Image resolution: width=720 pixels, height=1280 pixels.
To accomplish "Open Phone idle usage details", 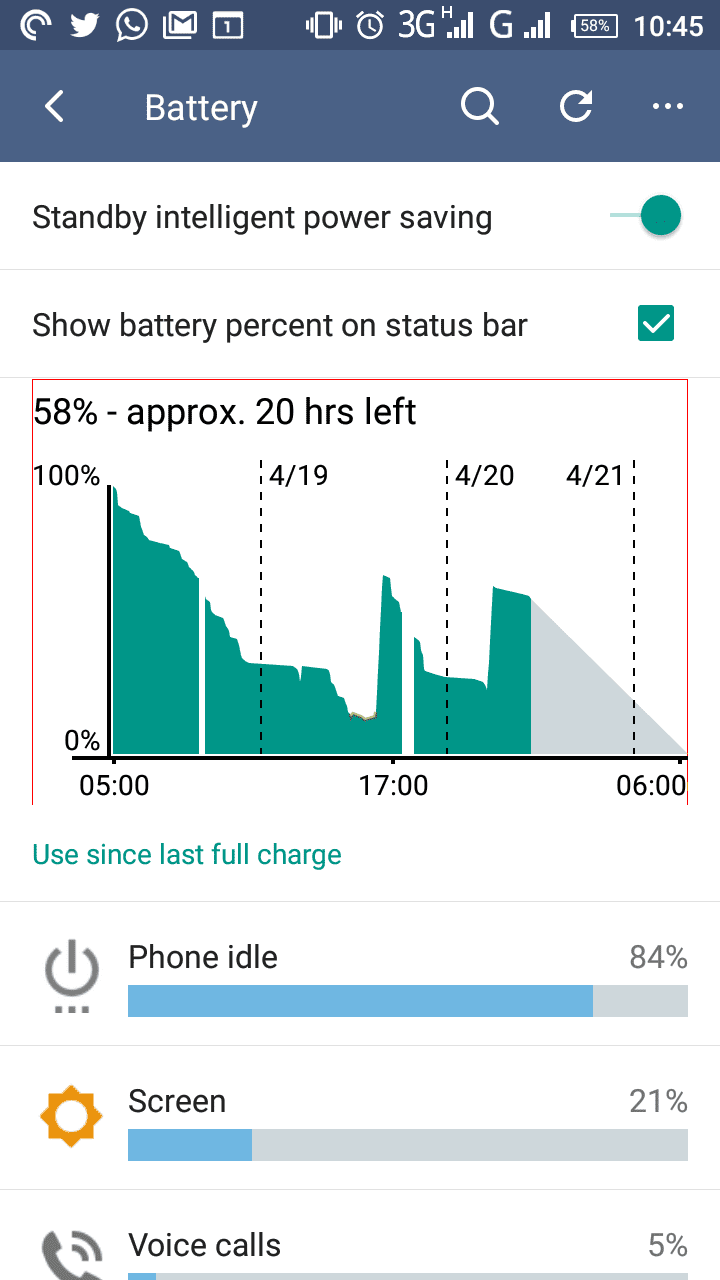I will pyautogui.click(x=360, y=974).
